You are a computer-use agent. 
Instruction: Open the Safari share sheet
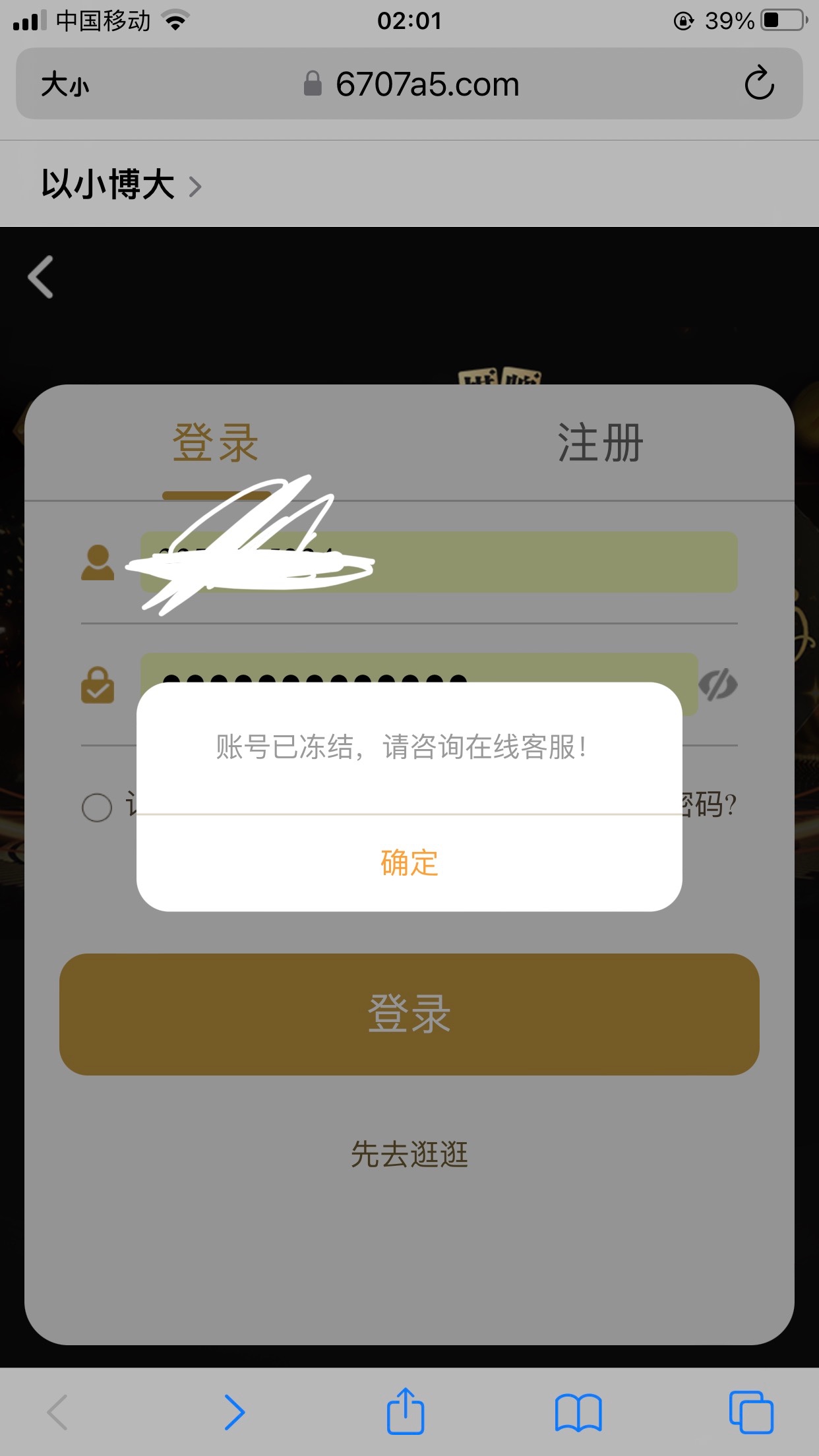[405, 1412]
